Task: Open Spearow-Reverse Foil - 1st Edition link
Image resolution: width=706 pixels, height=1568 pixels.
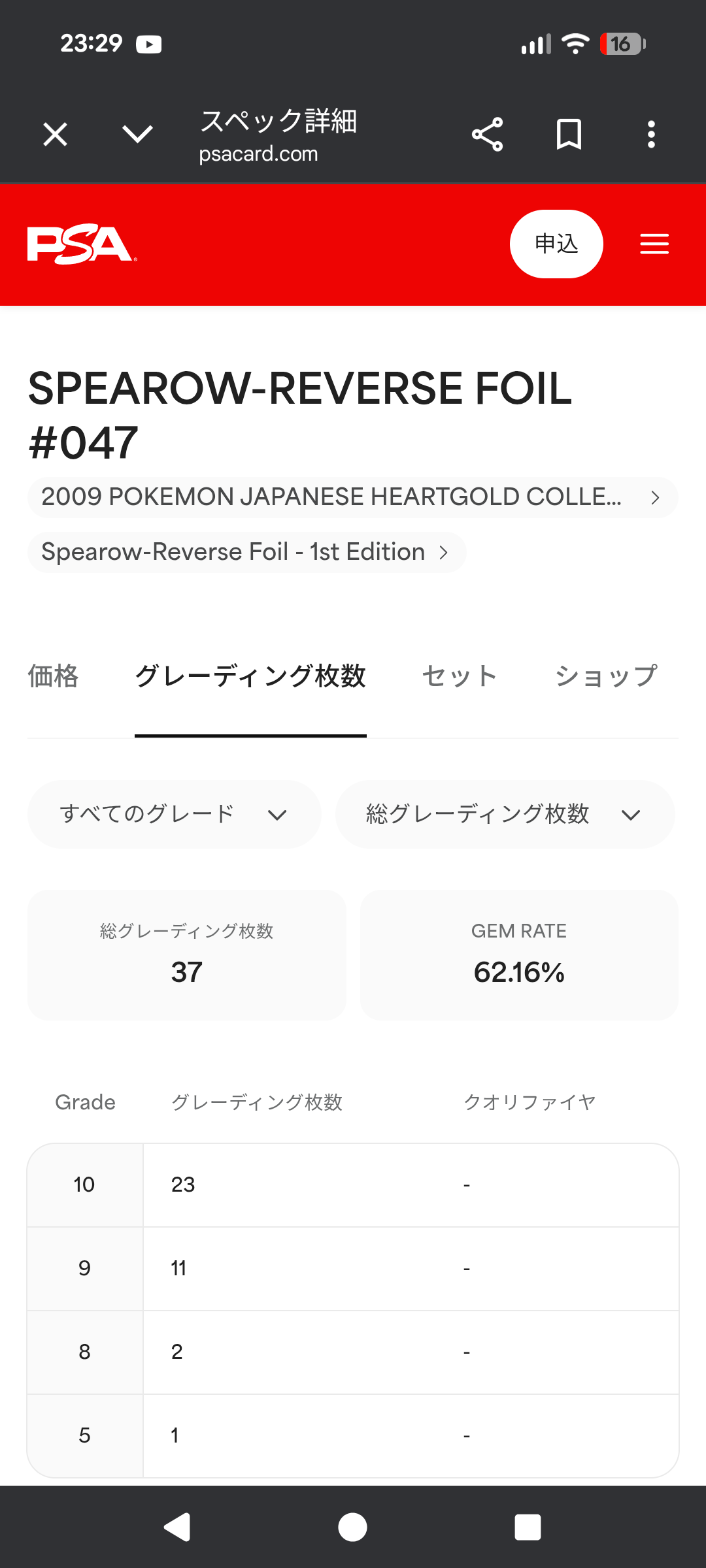Action: coord(246,552)
